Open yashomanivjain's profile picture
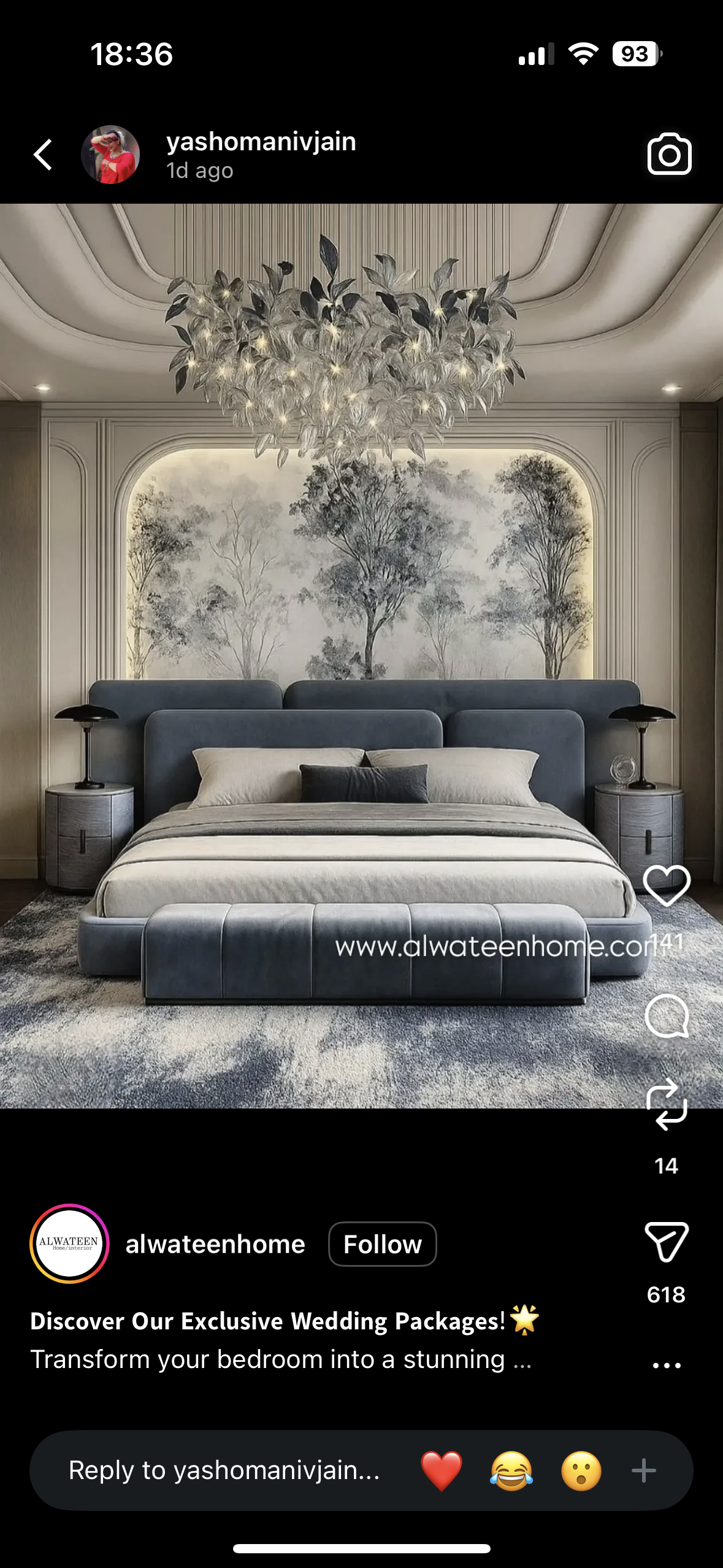The height and width of the screenshot is (1568, 723). pos(110,155)
